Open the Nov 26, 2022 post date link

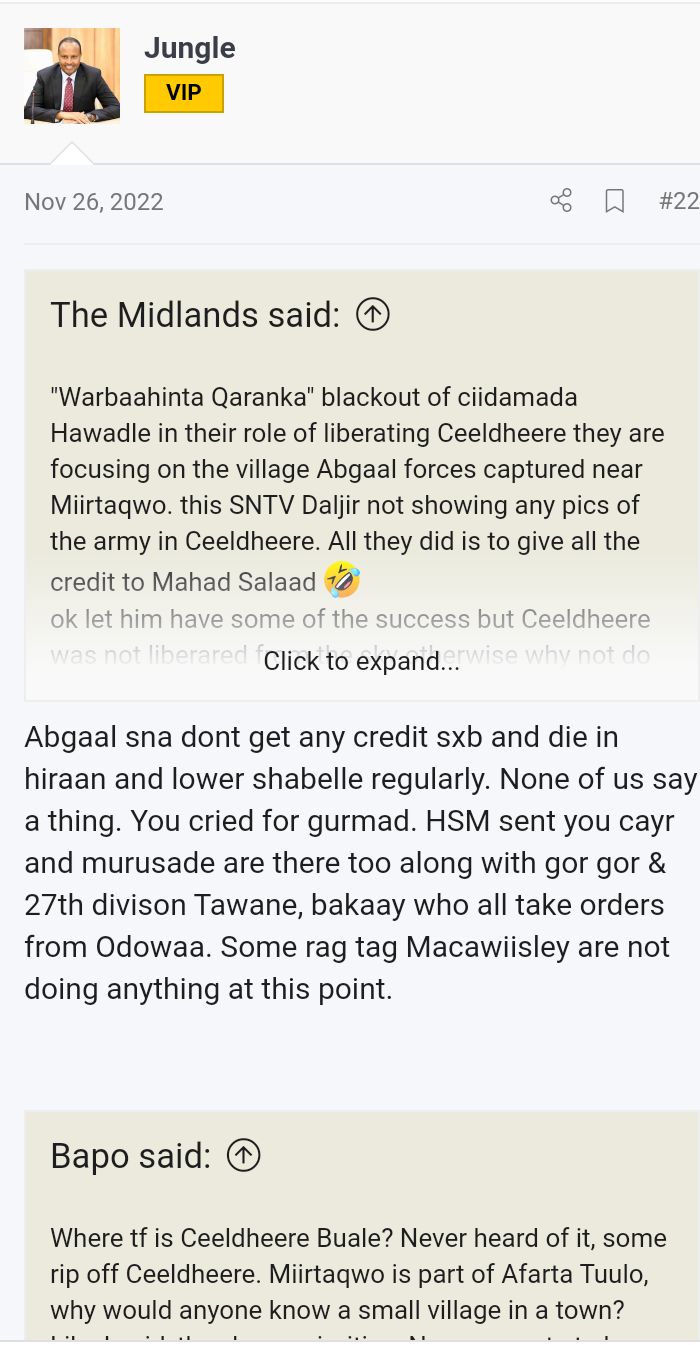point(94,201)
